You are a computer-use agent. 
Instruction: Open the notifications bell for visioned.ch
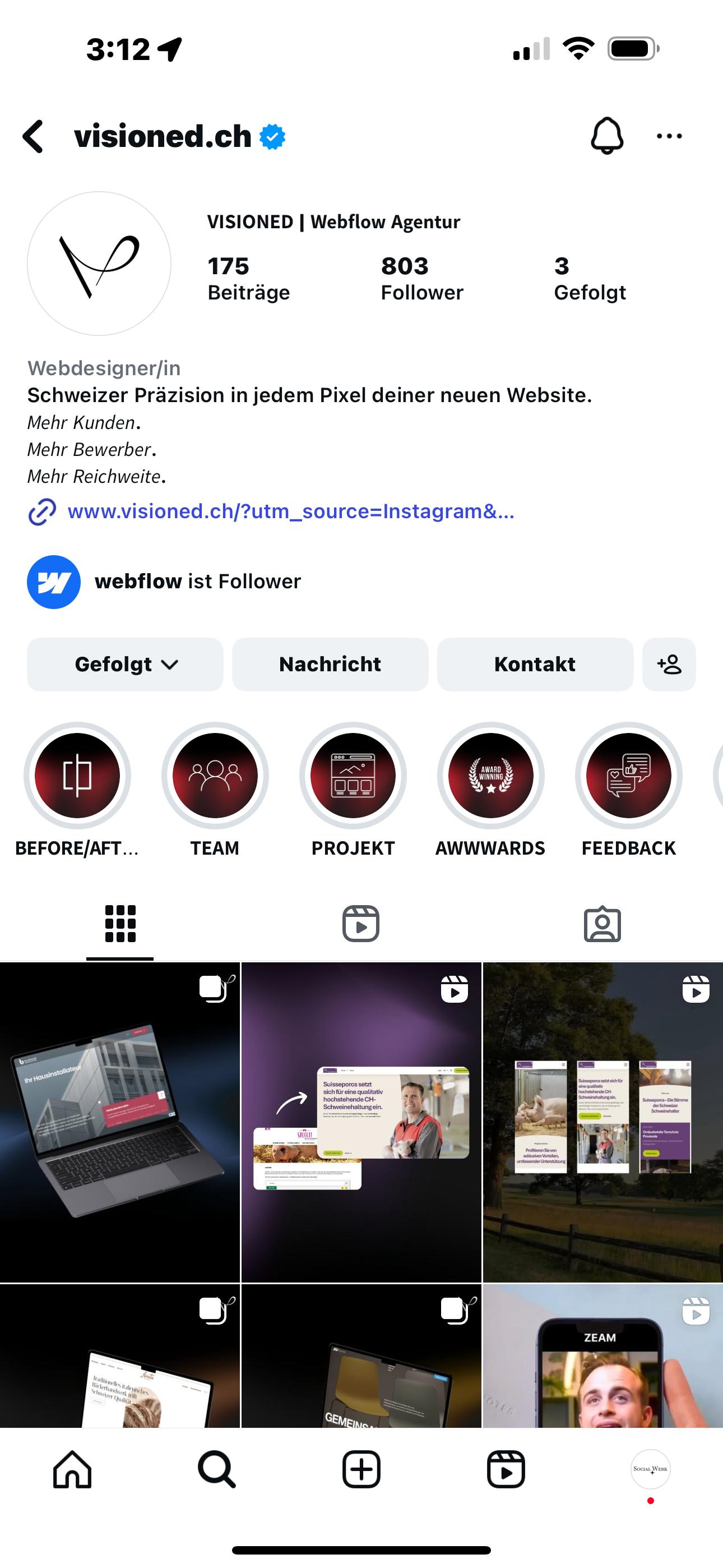coord(607,136)
